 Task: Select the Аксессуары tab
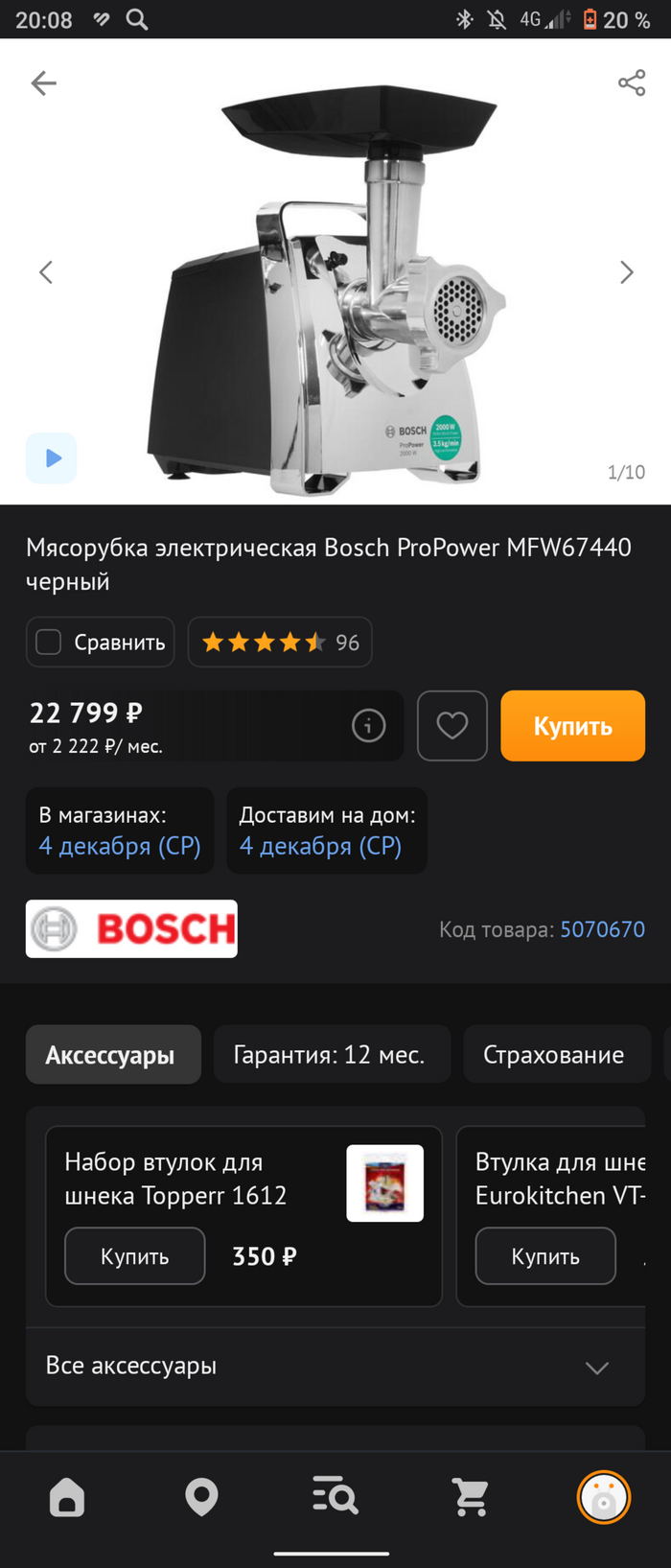(112, 1055)
